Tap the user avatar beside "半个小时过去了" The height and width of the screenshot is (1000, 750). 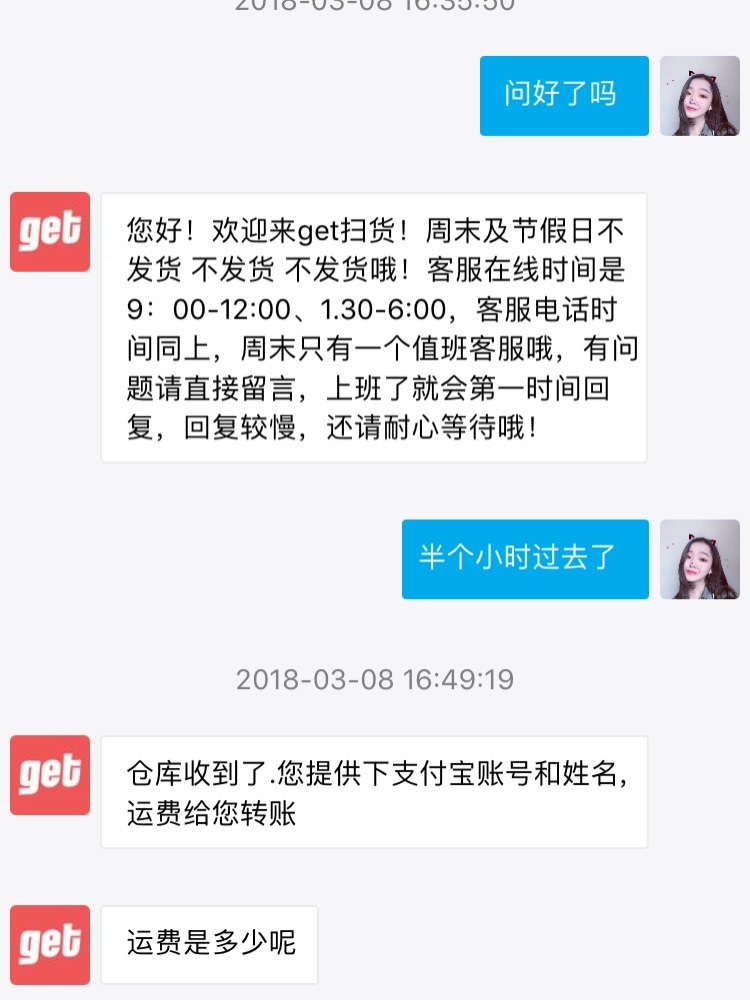pyautogui.click(x=700, y=559)
